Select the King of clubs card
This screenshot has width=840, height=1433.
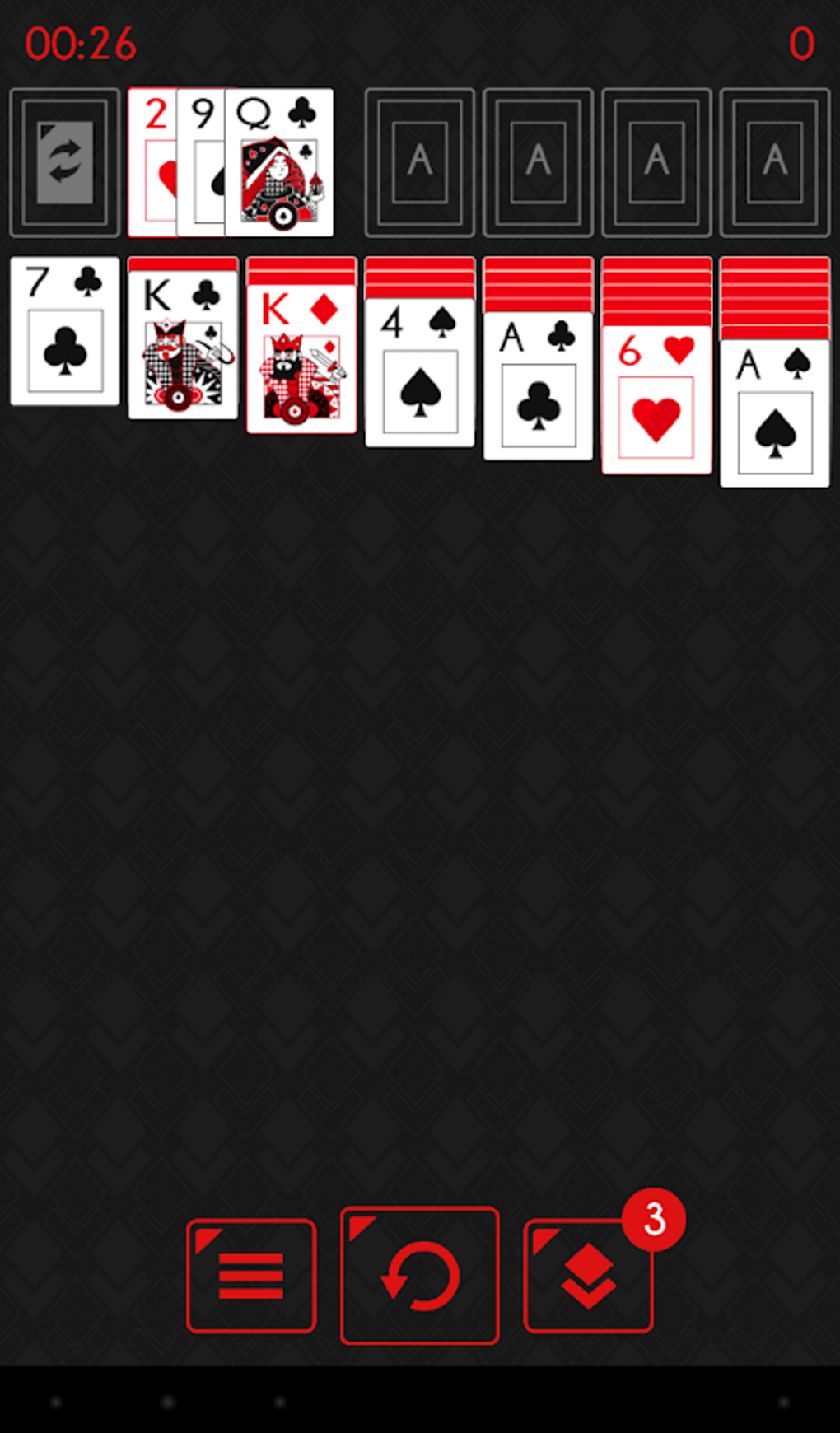coord(183,346)
